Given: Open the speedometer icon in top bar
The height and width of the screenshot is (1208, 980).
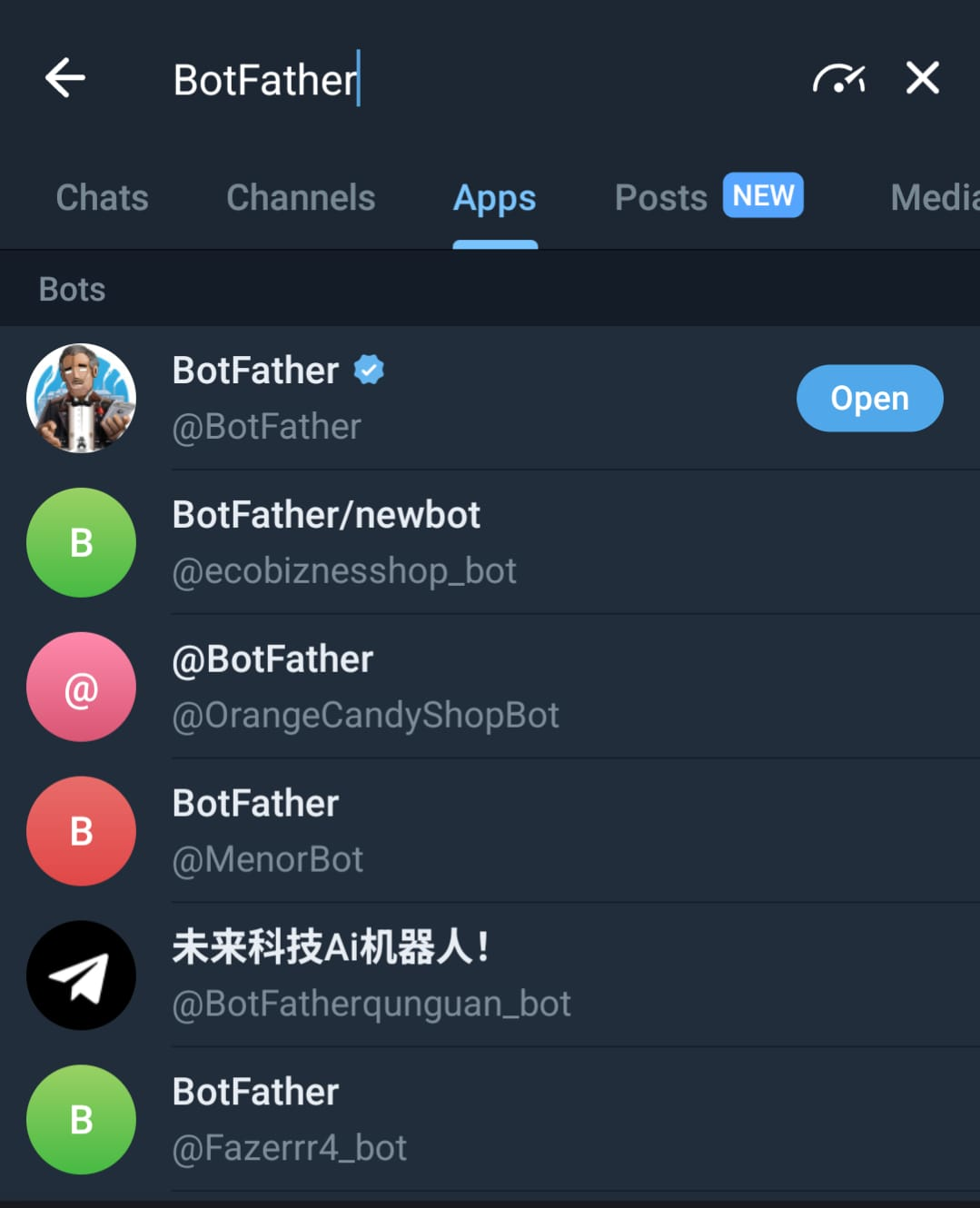Looking at the screenshot, I should click(837, 79).
